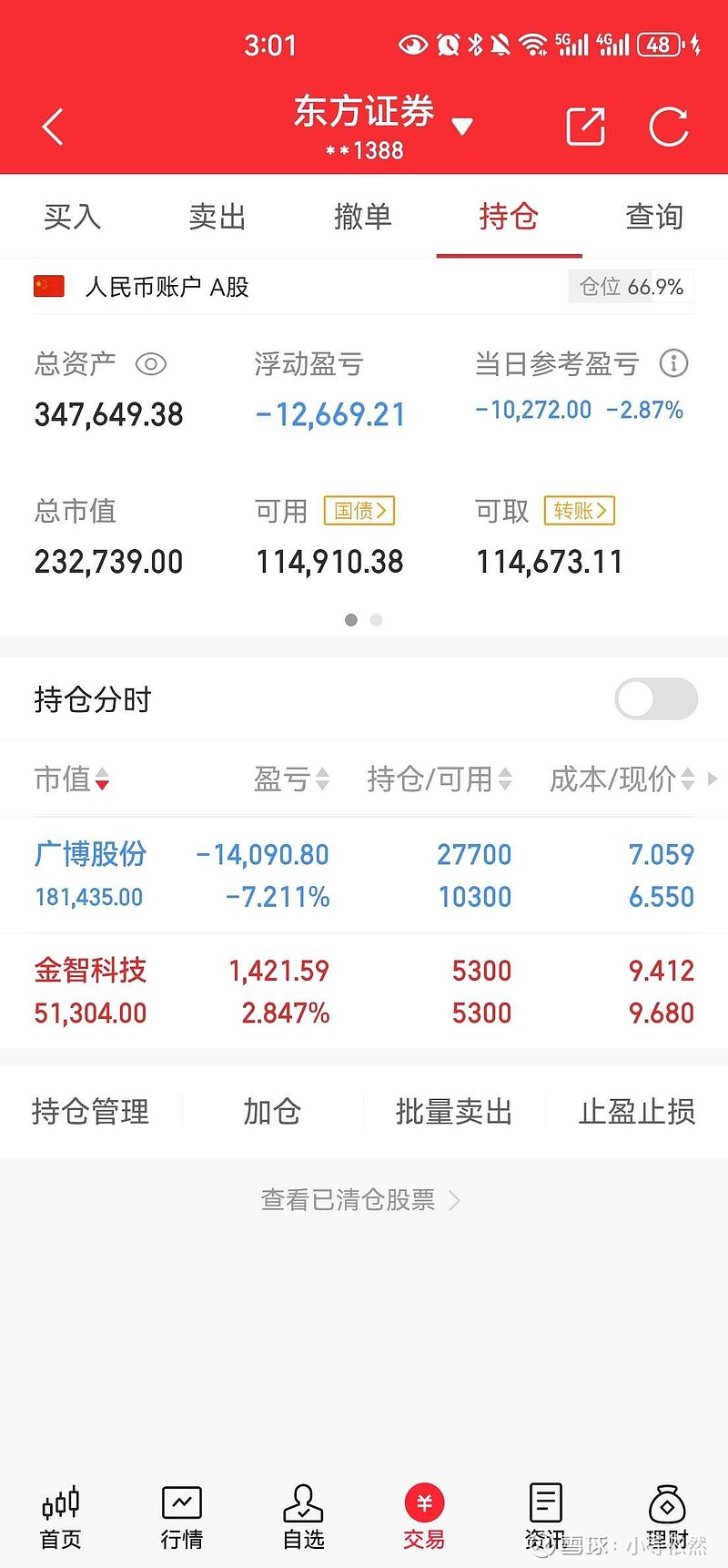
Task: Hide 总资产 amount with the eye icon
Action: click(151, 364)
